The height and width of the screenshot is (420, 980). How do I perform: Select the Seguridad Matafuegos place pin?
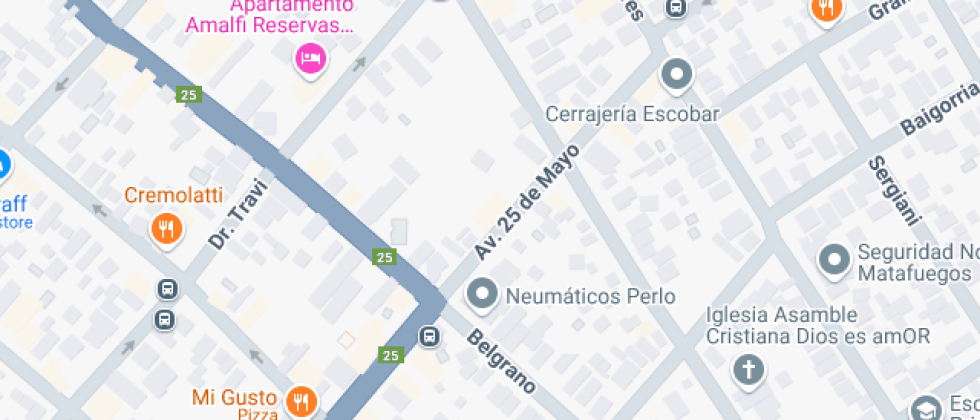point(834,261)
